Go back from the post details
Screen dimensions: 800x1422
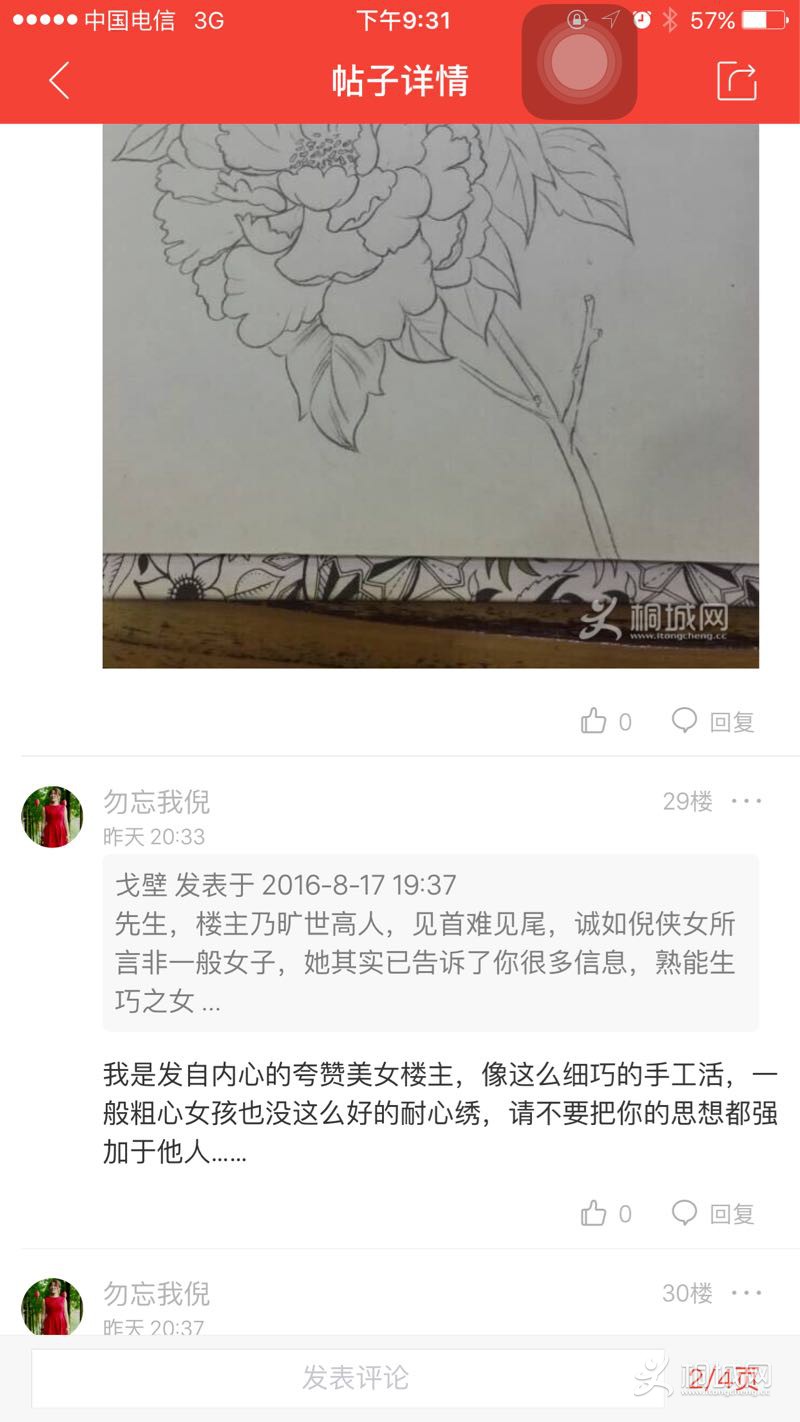pyautogui.click(x=59, y=81)
